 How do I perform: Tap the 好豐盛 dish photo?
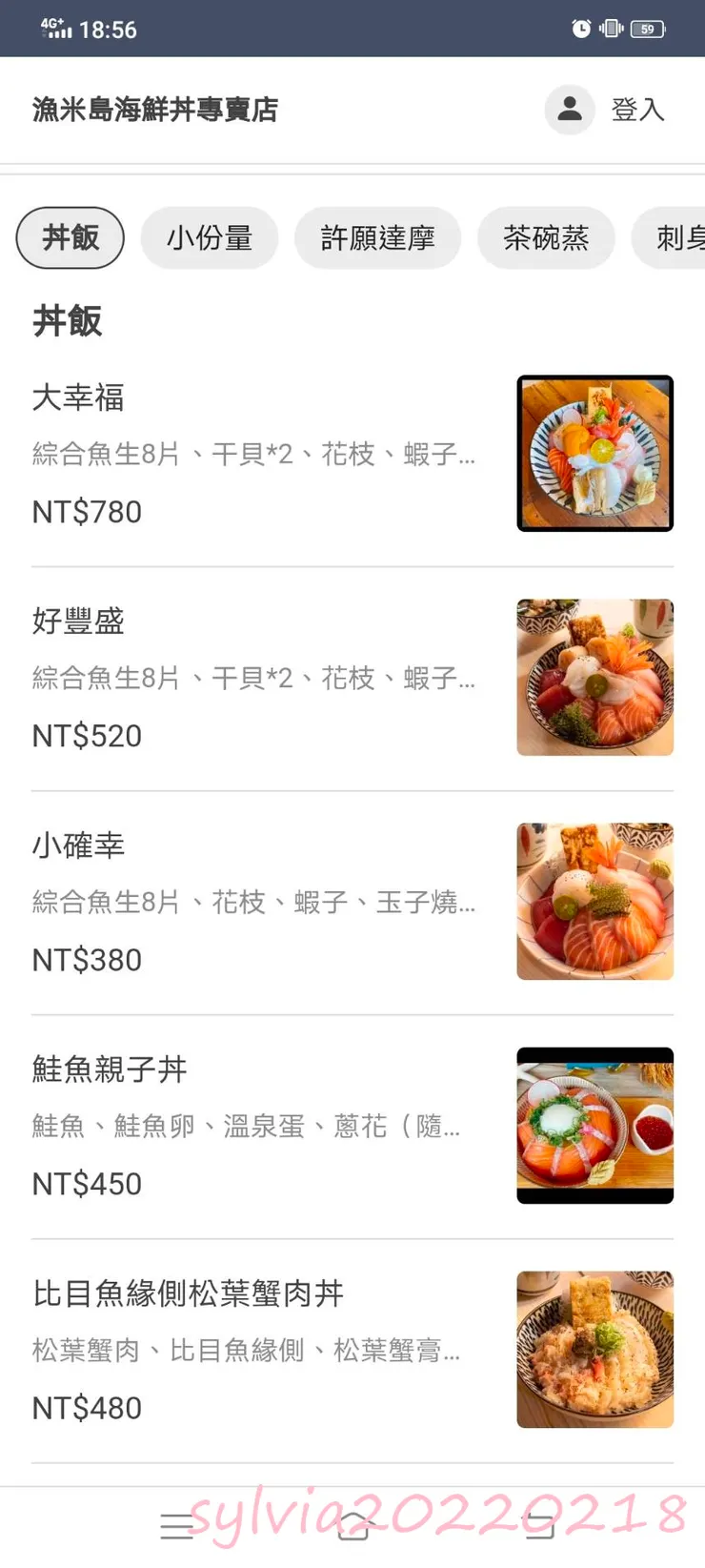coord(594,678)
